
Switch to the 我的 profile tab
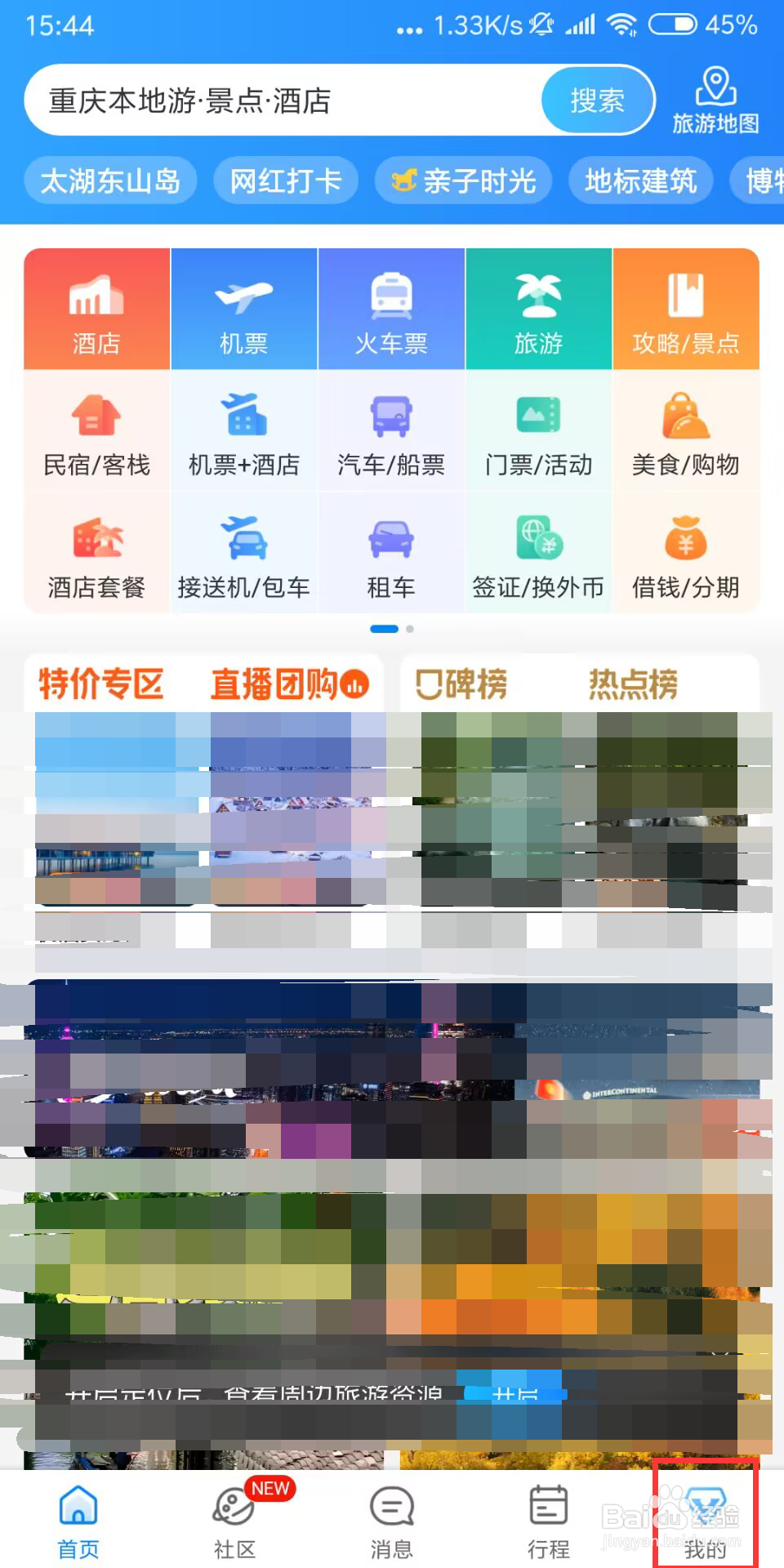point(704,1521)
